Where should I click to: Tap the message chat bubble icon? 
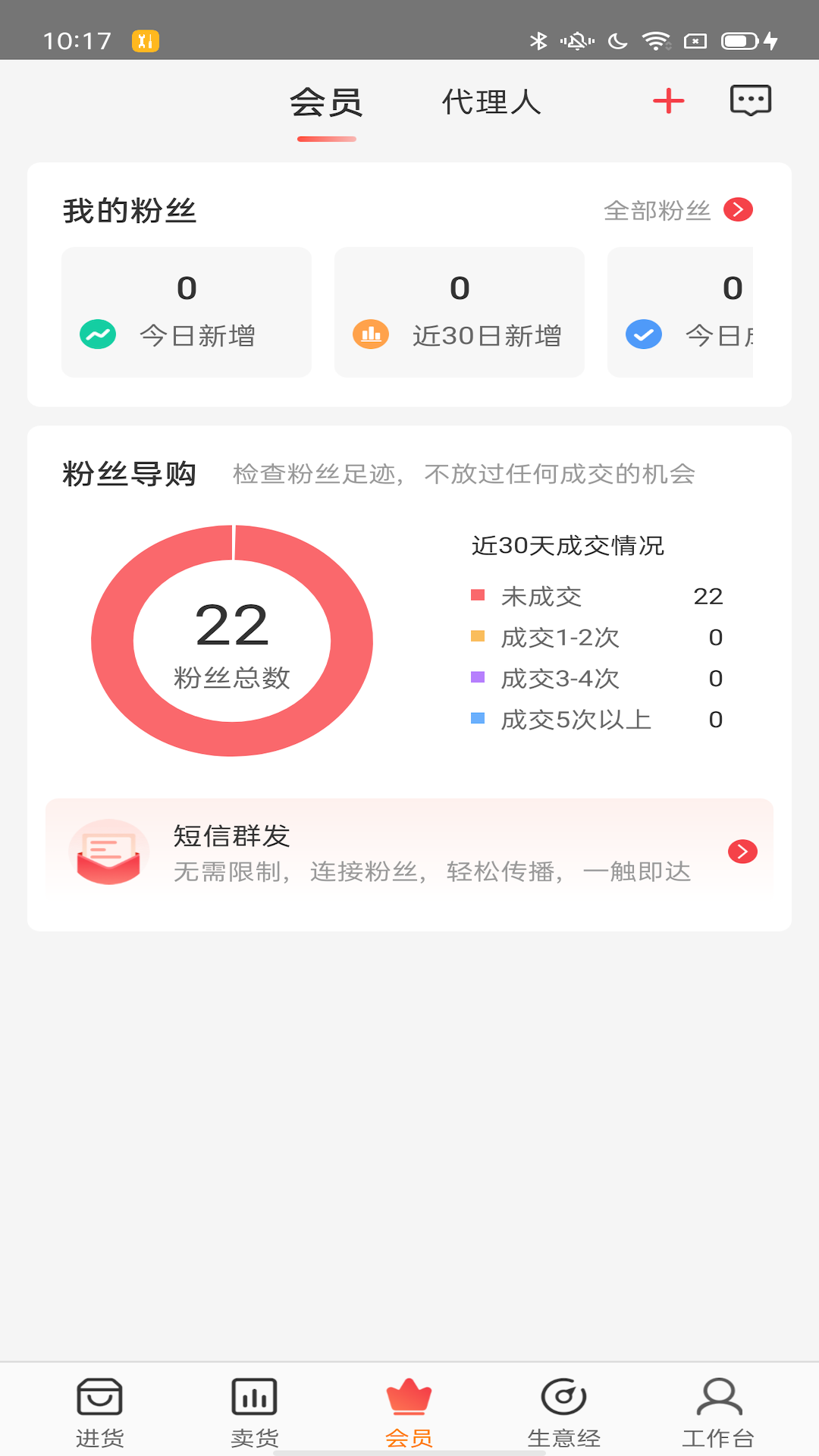tap(750, 99)
